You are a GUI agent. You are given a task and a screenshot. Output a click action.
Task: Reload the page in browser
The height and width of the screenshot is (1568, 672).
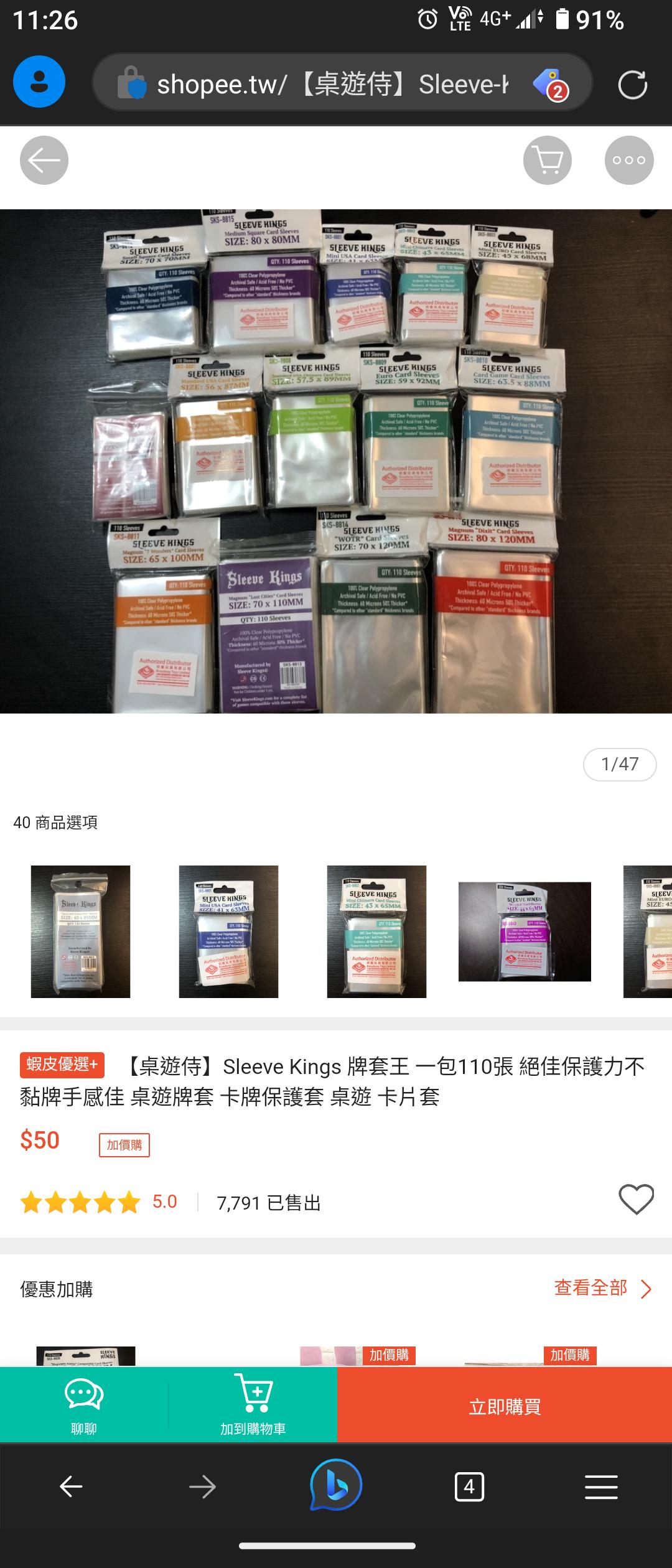(x=633, y=85)
